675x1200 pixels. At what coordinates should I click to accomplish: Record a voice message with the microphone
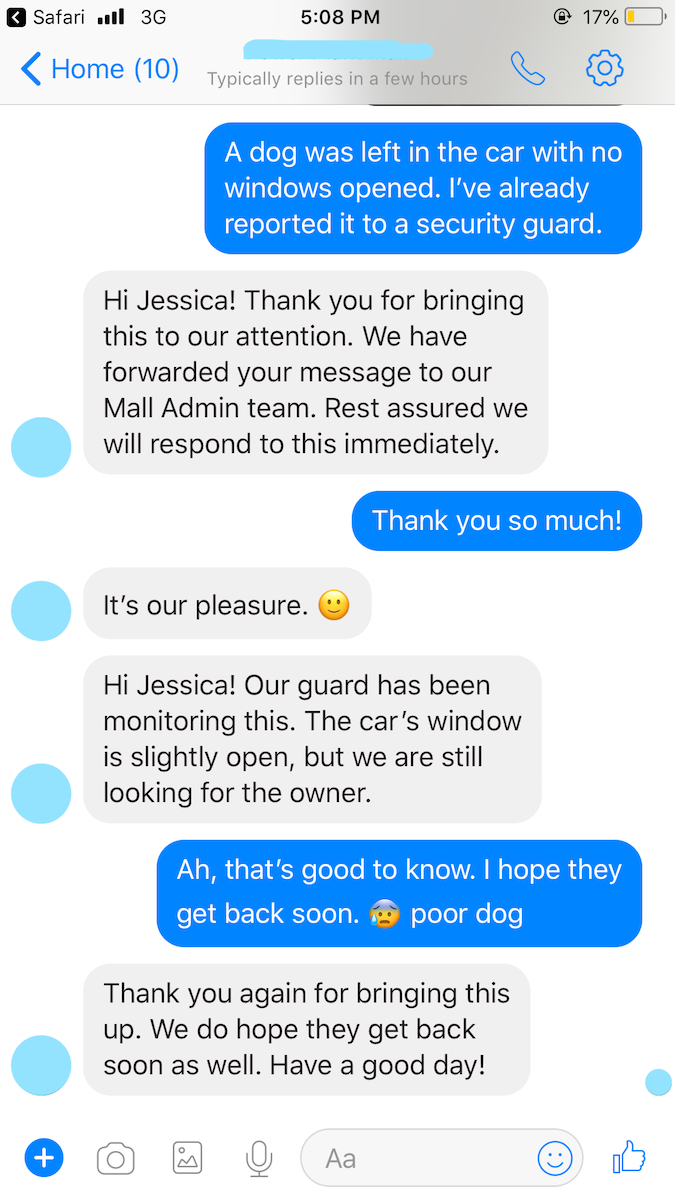click(259, 1159)
